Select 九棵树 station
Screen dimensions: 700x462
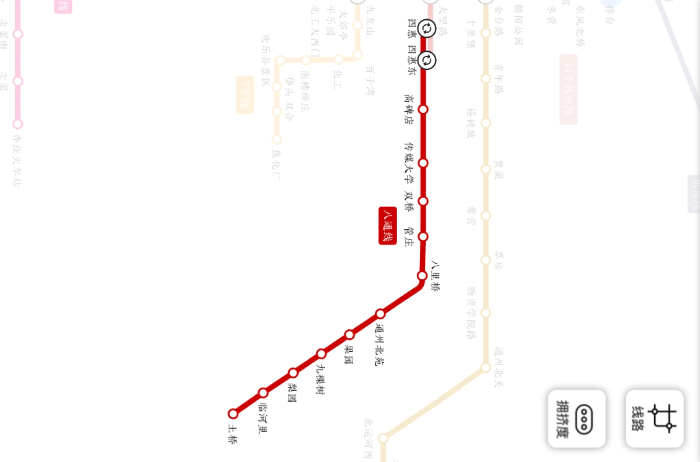[x=321, y=354]
